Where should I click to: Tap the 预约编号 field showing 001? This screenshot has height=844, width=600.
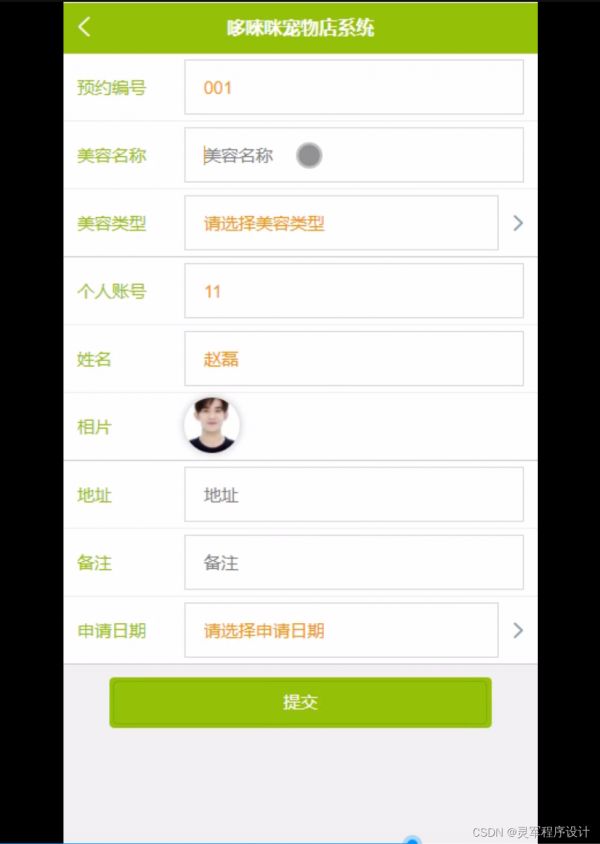353,88
